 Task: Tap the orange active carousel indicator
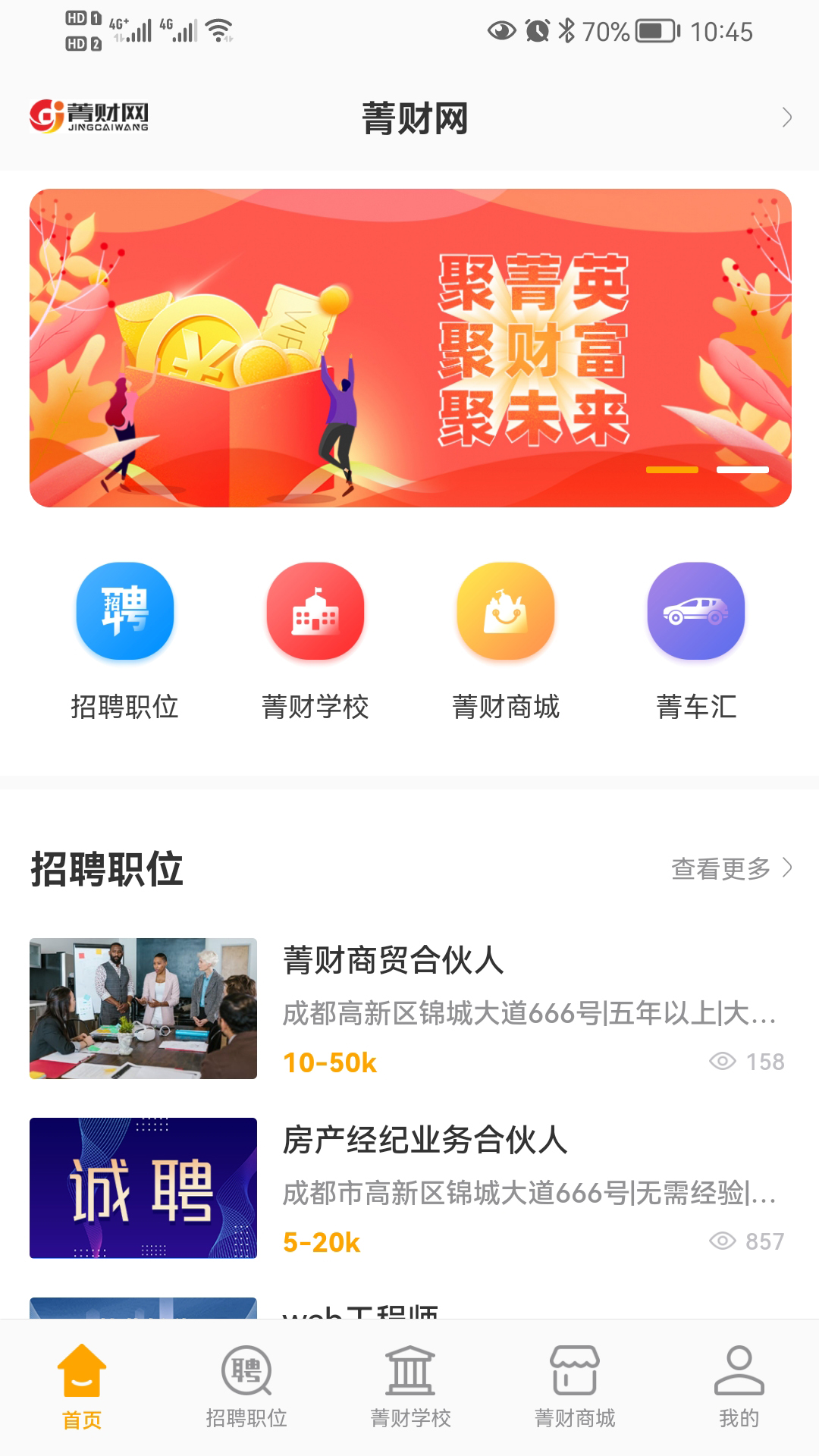(670, 470)
